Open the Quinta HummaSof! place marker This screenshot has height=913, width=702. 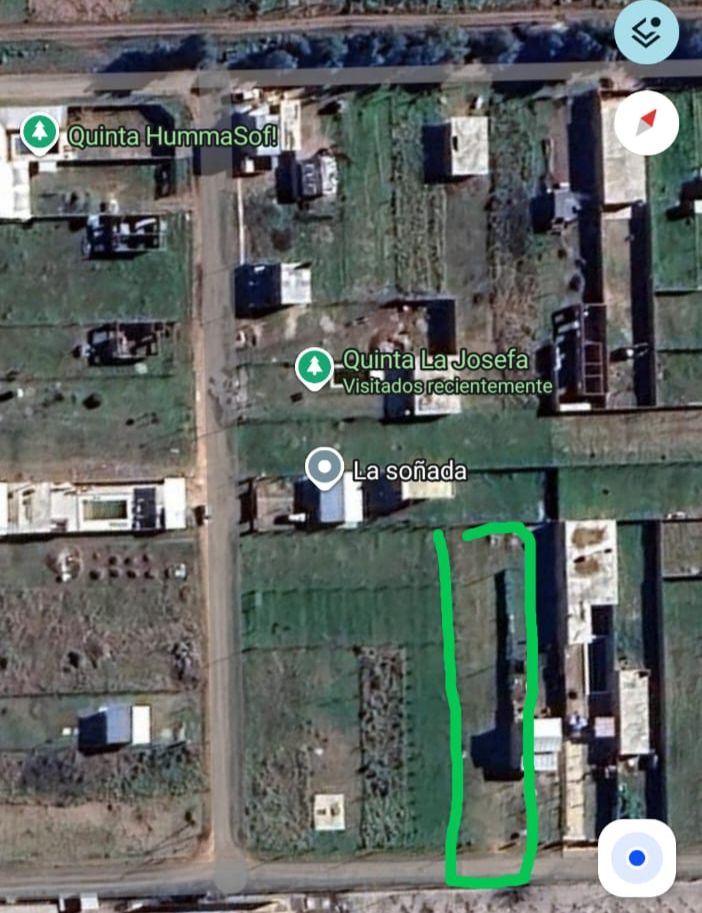39,132
